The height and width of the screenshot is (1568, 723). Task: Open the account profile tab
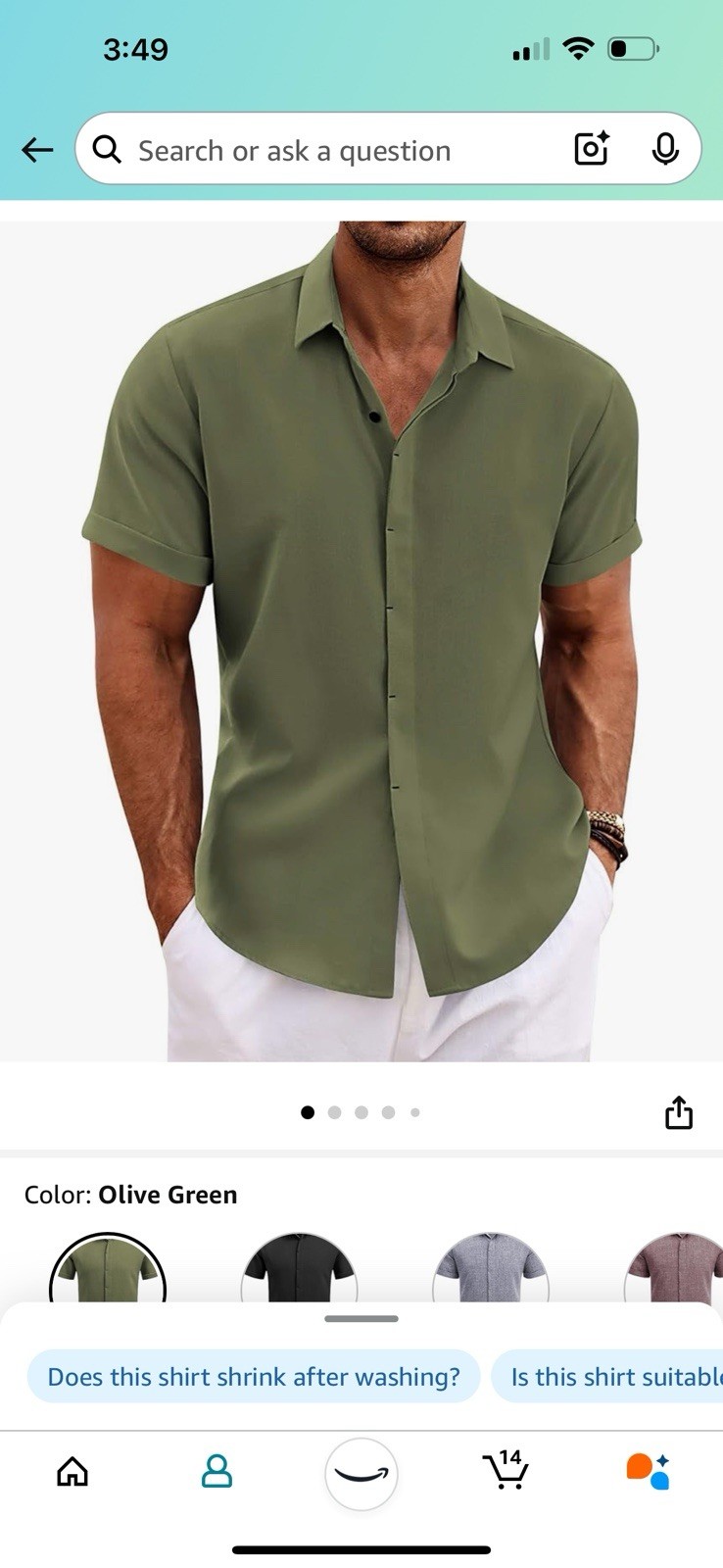click(x=217, y=1471)
